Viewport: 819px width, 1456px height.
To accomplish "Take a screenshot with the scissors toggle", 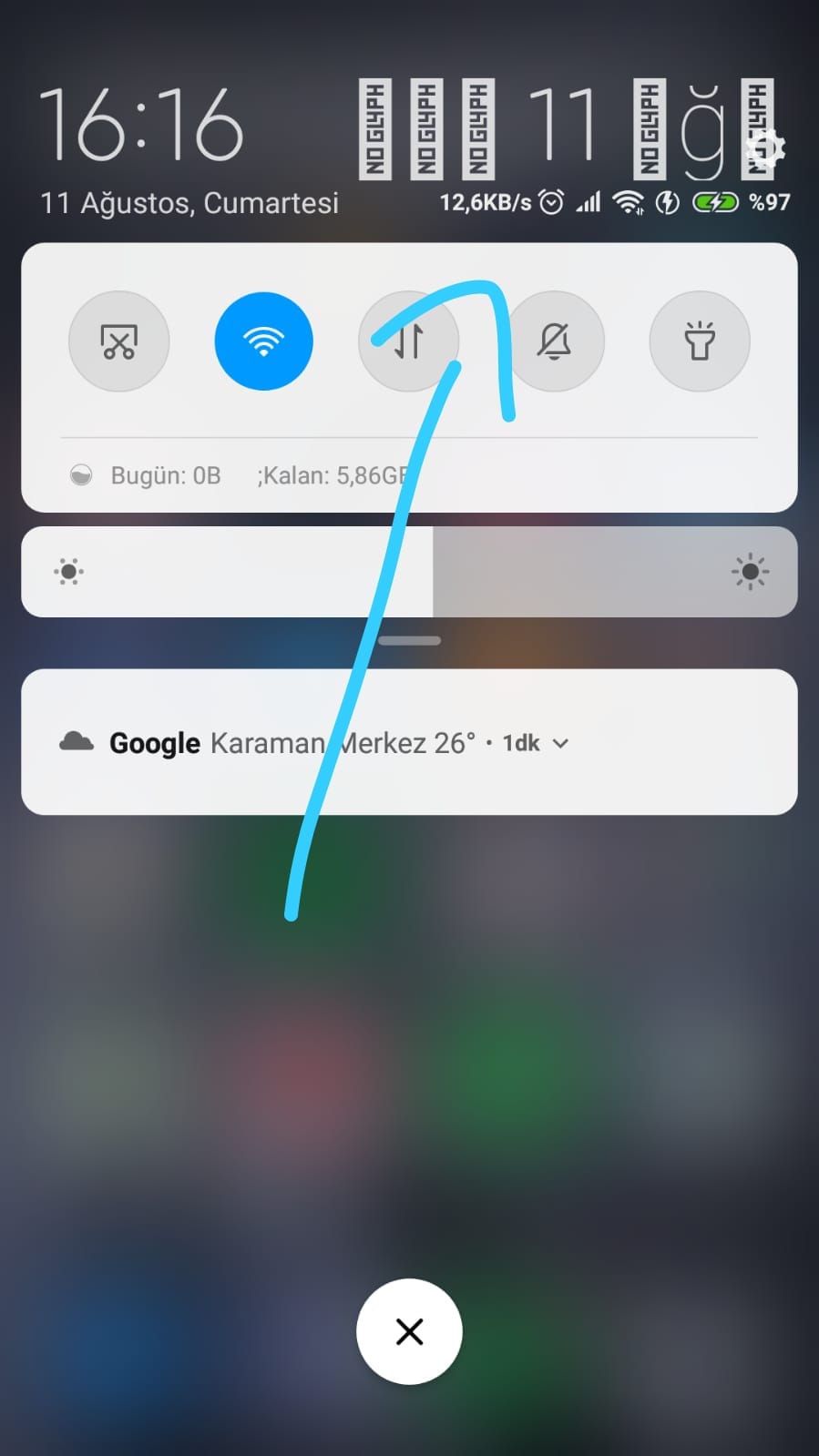I will coord(118,341).
